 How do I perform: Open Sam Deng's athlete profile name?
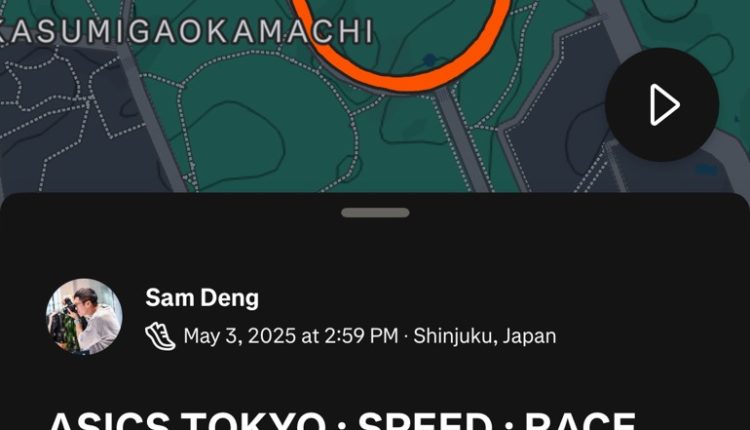[202, 297]
